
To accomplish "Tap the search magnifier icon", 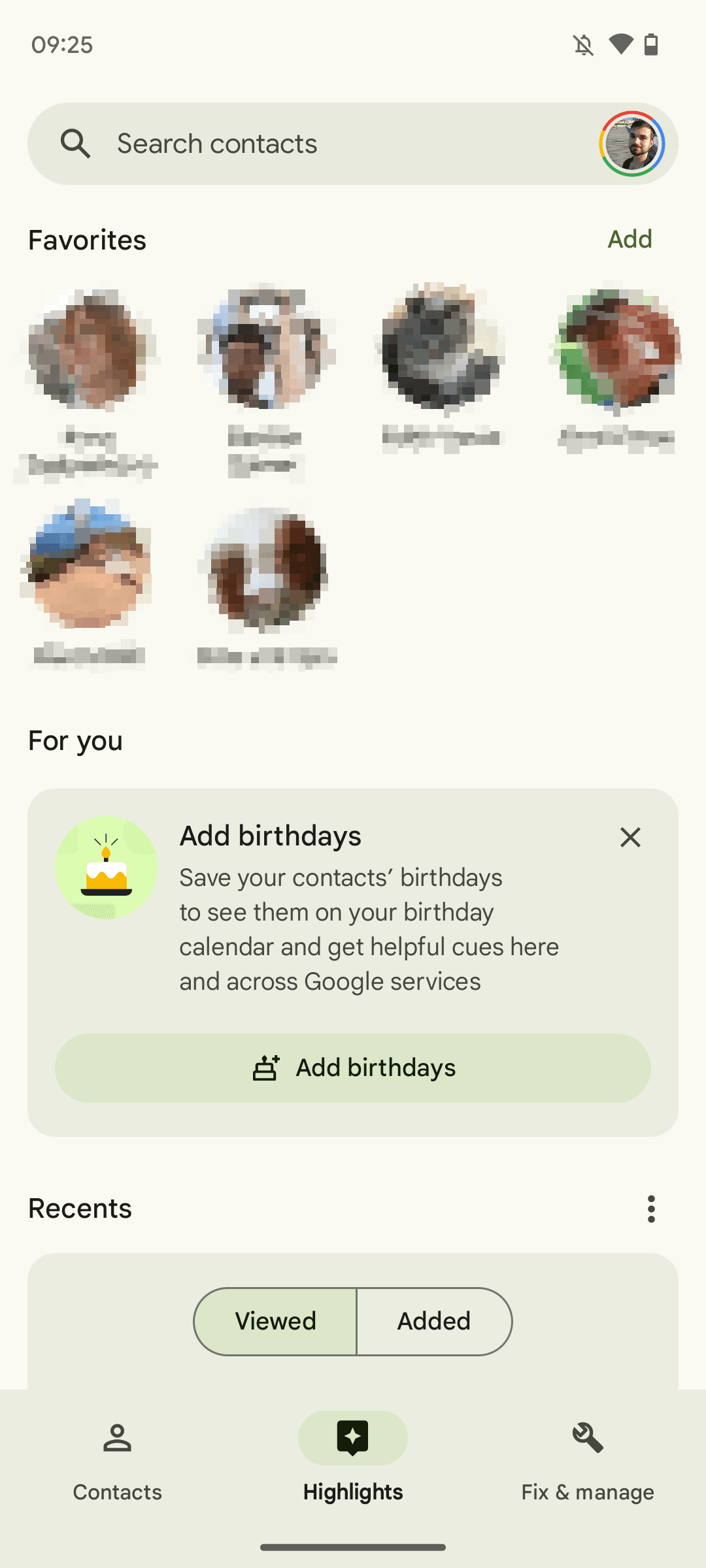I will click(75, 143).
